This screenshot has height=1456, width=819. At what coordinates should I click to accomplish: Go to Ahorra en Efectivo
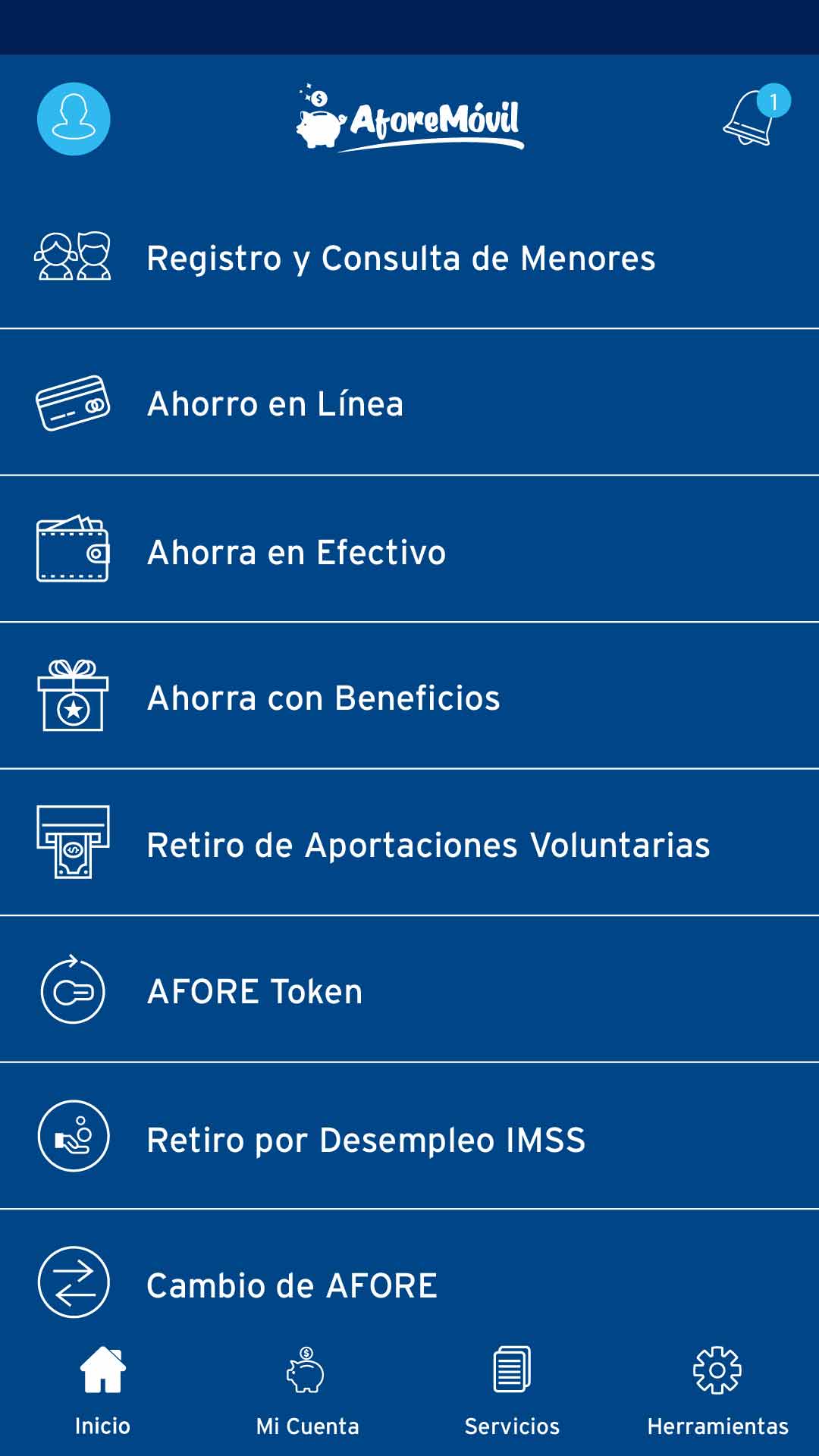click(297, 552)
